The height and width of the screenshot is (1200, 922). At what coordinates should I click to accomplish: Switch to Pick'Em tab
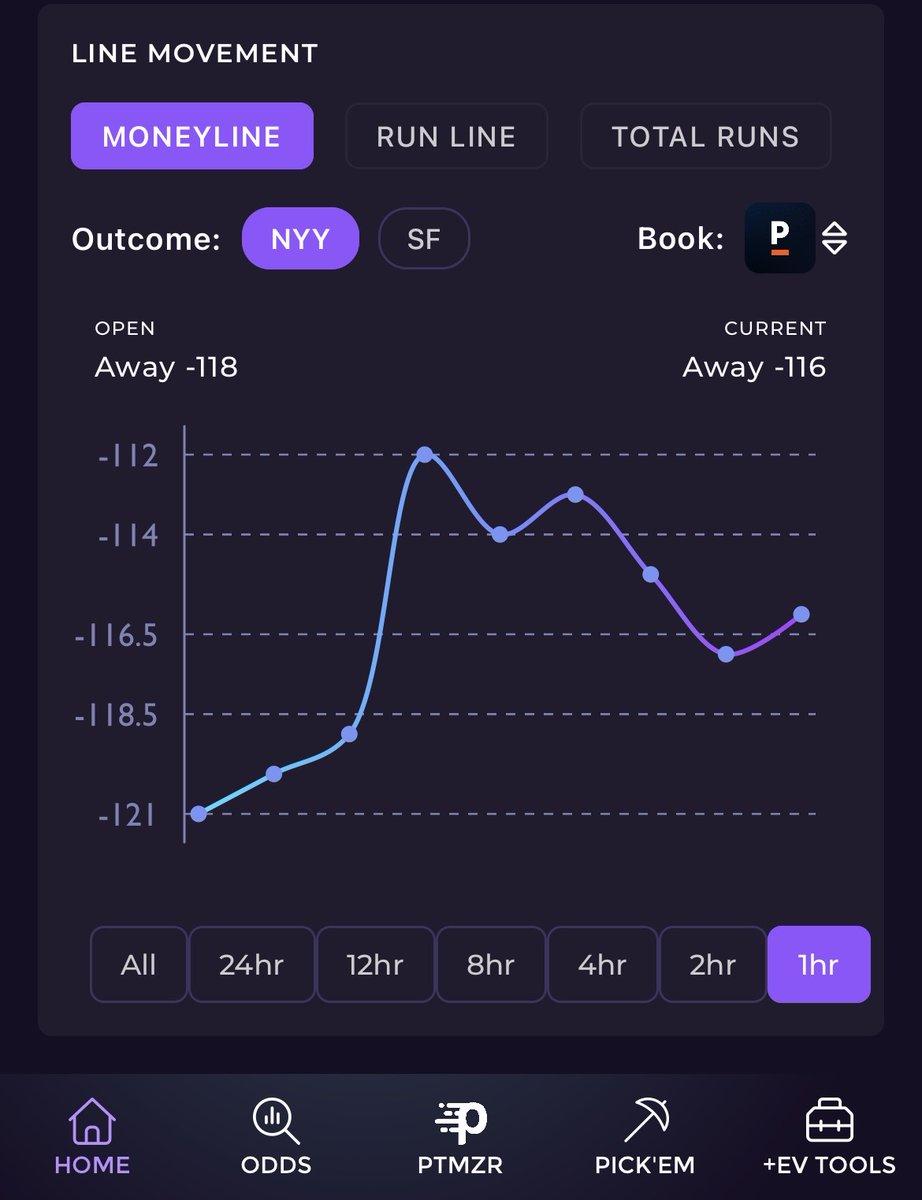coord(644,1136)
